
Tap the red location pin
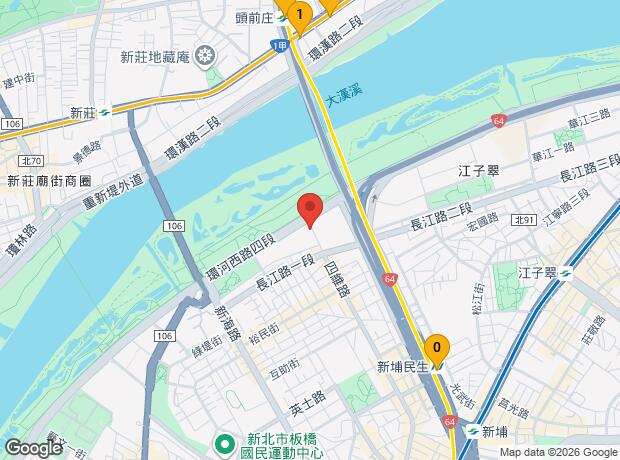[x=310, y=209]
